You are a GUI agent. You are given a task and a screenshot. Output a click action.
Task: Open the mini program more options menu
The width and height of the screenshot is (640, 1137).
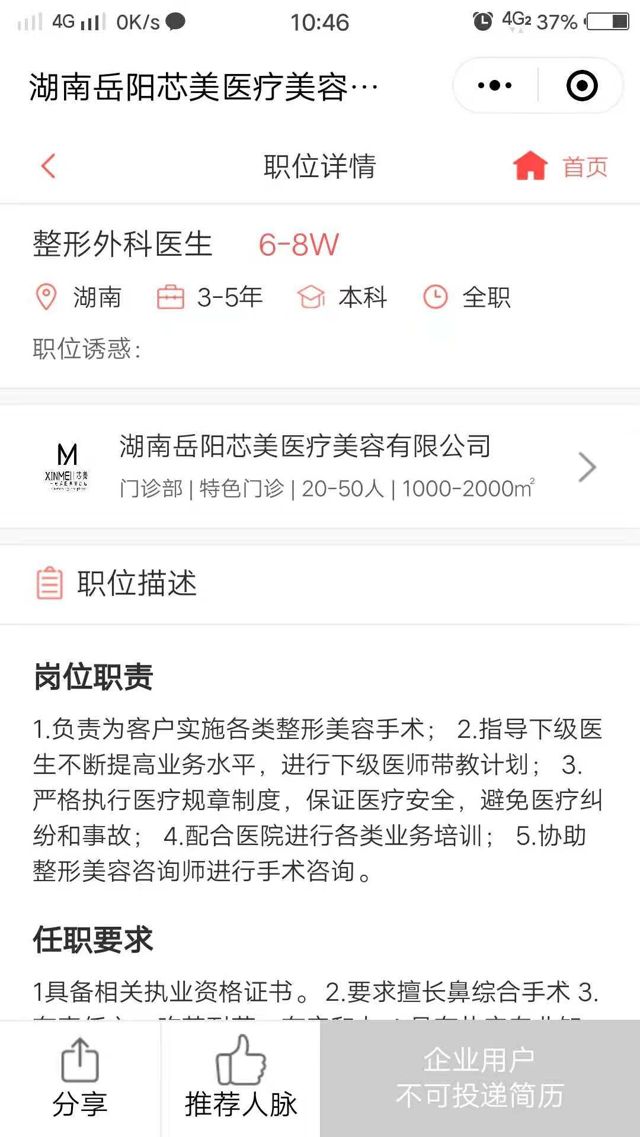[x=495, y=86]
